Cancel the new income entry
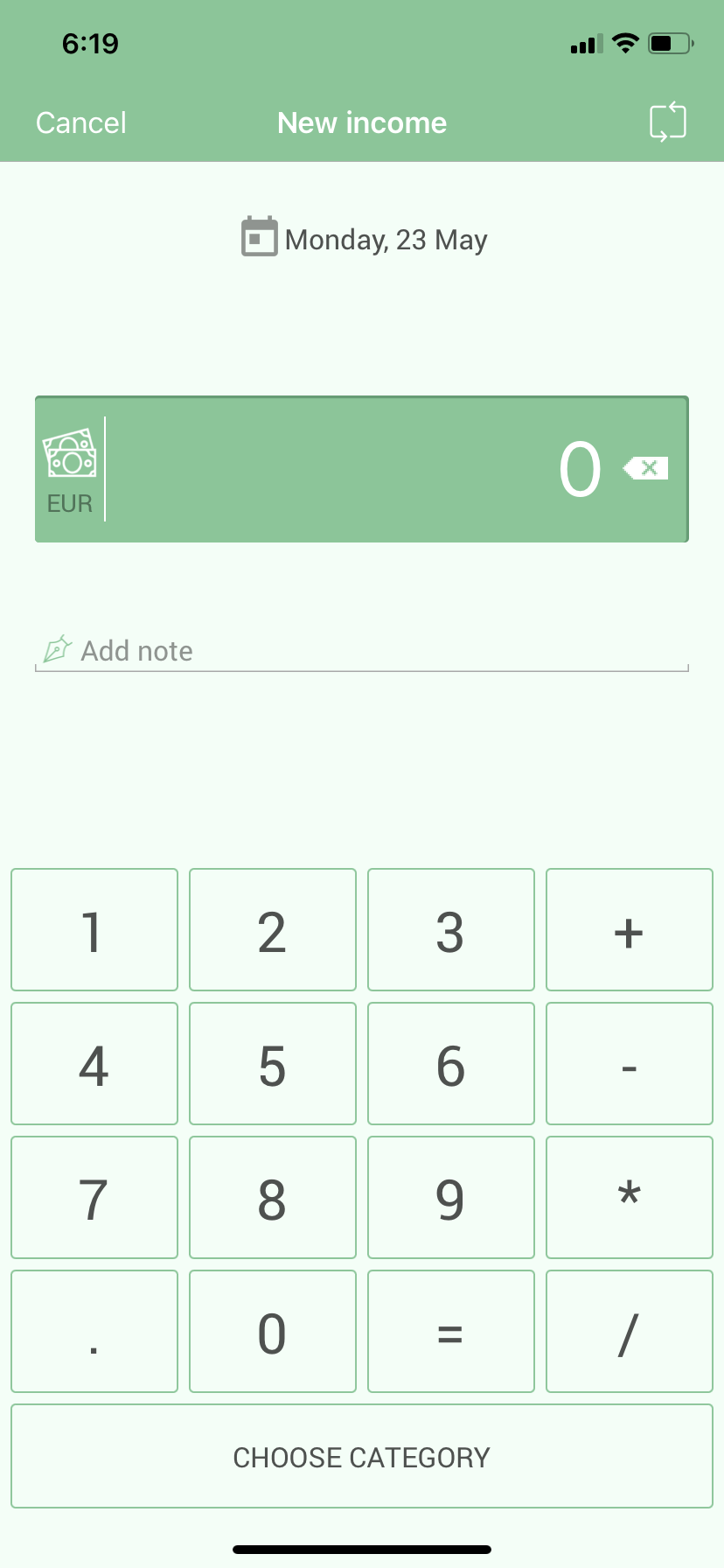Image resolution: width=724 pixels, height=1568 pixels. tap(81, 122)
